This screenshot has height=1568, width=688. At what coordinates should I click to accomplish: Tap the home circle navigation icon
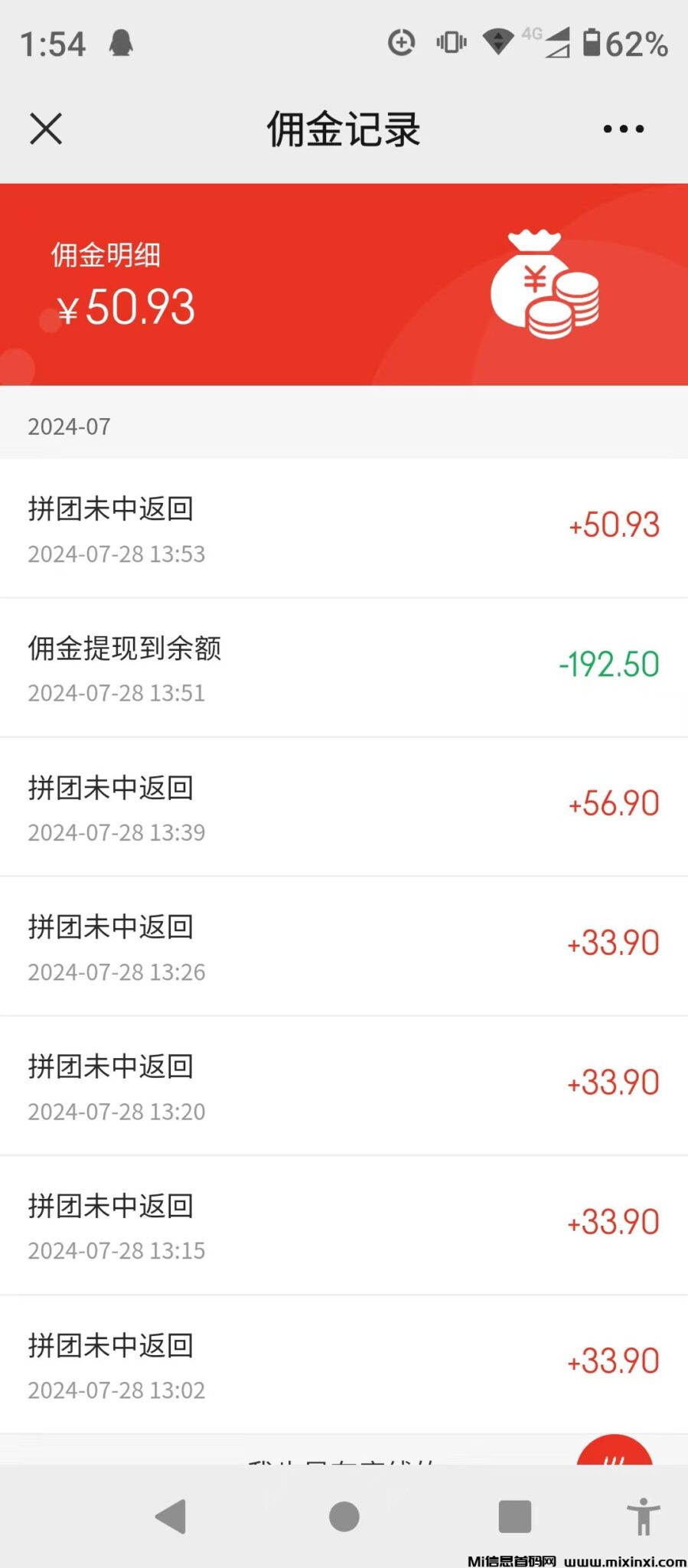pos(344,1518)
